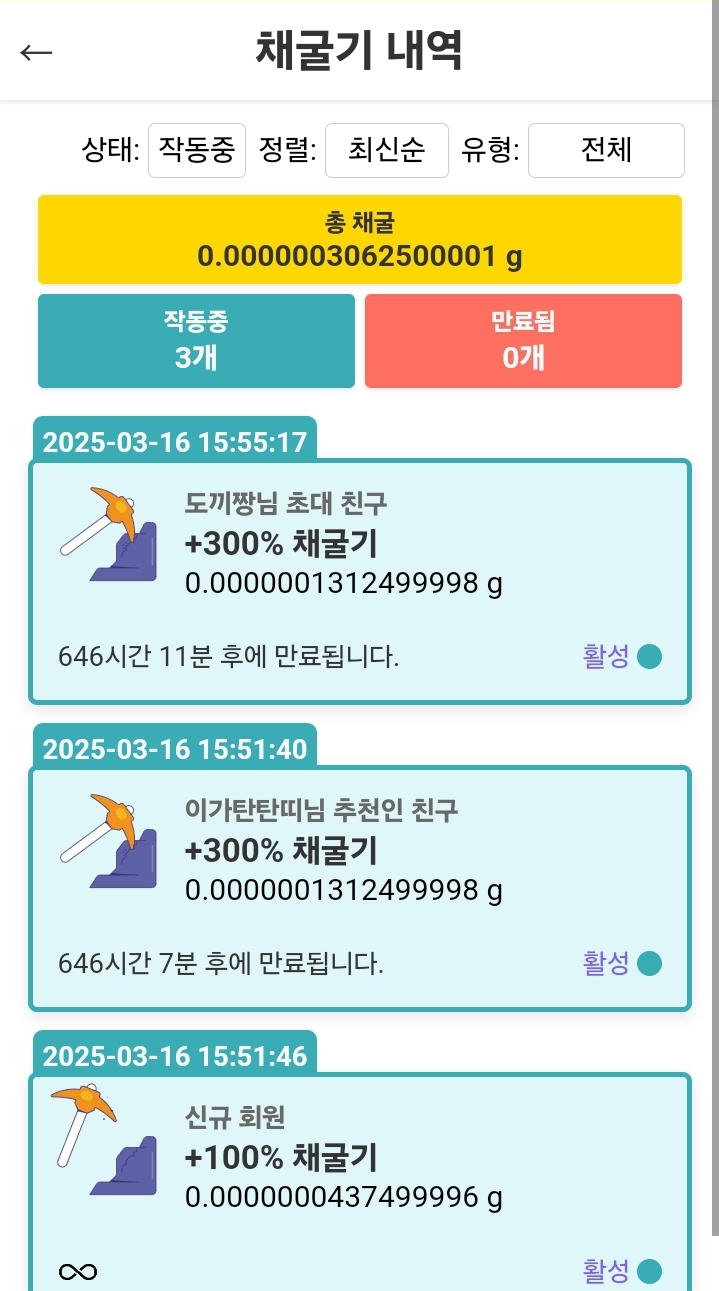This screenshot has height=1291, width=719.
Task: Select the 만료됨 0개 box
Action: [523, 340]
